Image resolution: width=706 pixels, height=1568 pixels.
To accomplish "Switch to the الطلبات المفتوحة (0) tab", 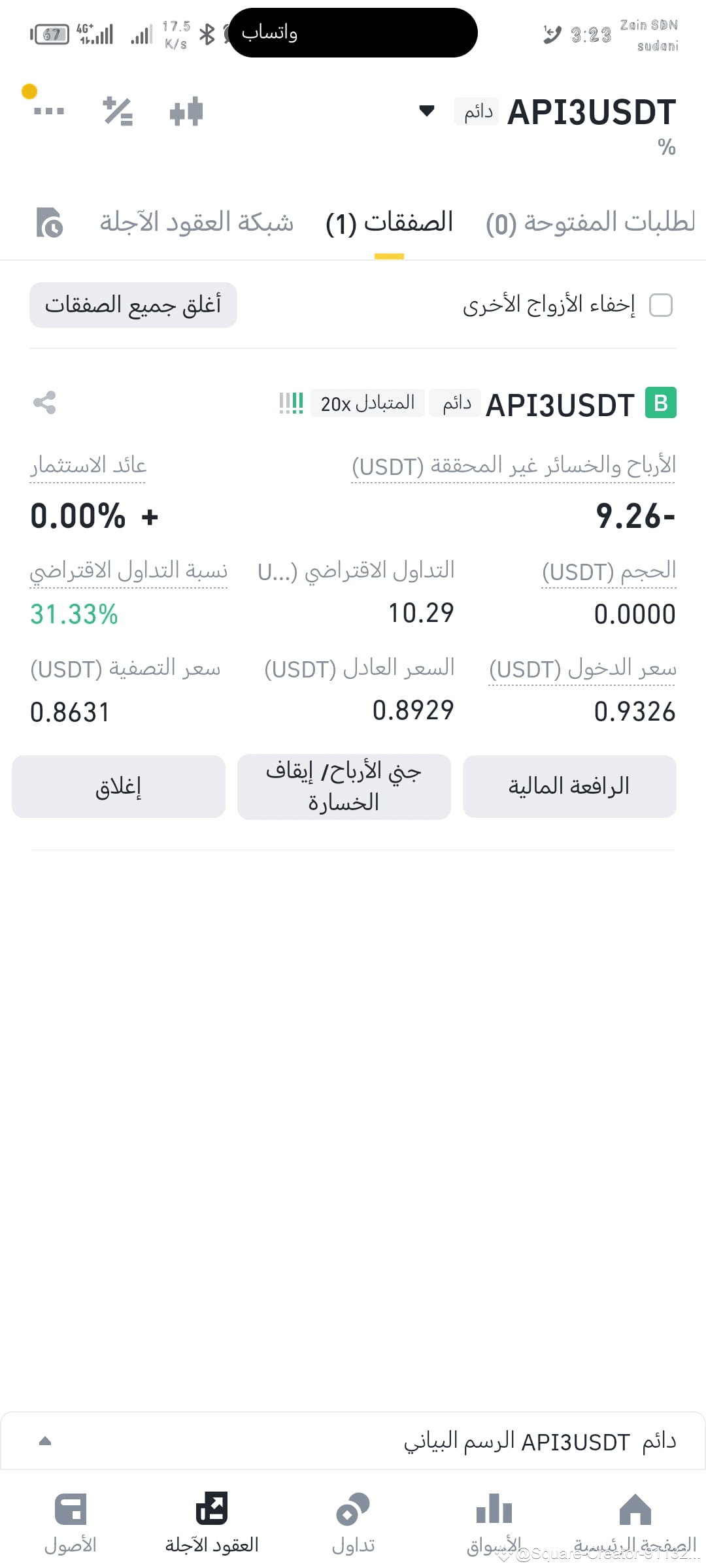I will 590,223.
